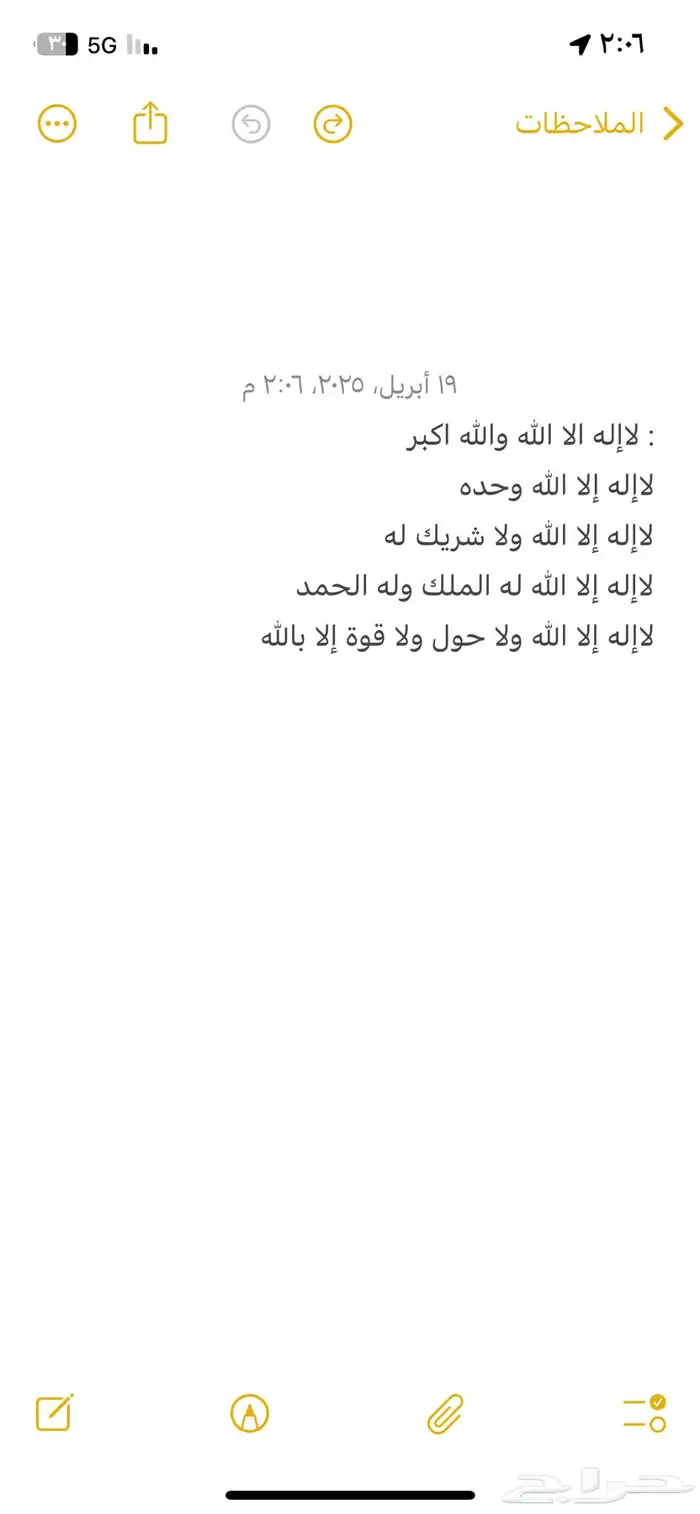The height and width of the screenshot is (1514, 700).
Task: Add an attachment with paperclip
Action: click(x=445, y=1413)
